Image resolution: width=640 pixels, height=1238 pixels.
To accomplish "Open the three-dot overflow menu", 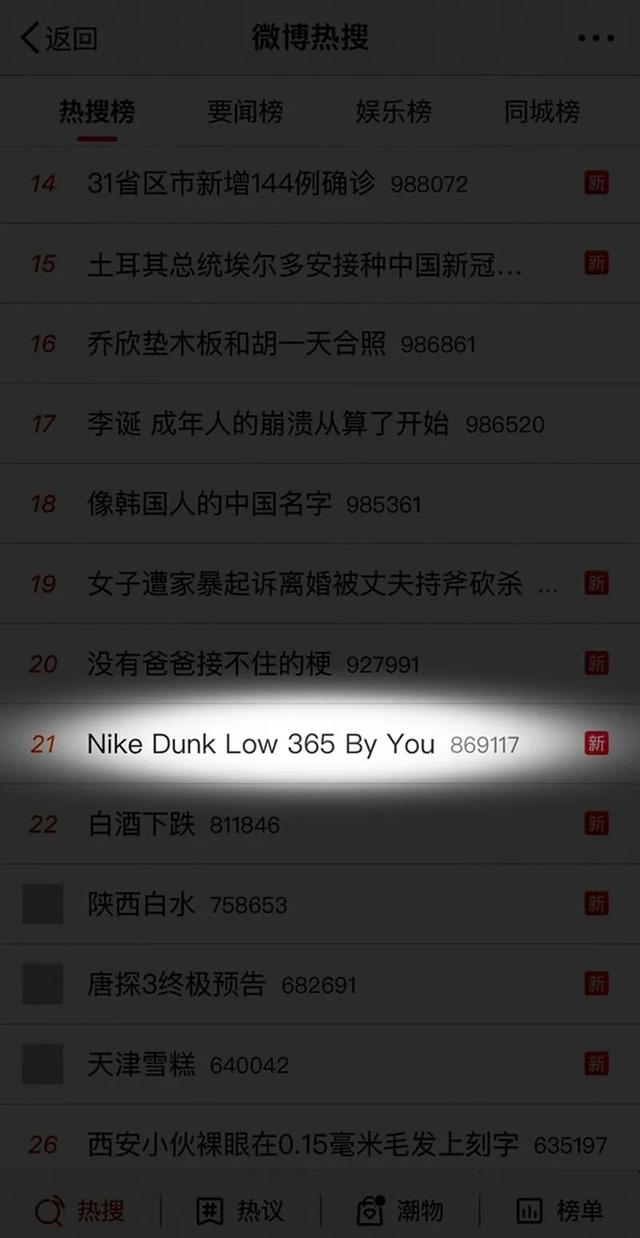I will click(x=596, y=38).
